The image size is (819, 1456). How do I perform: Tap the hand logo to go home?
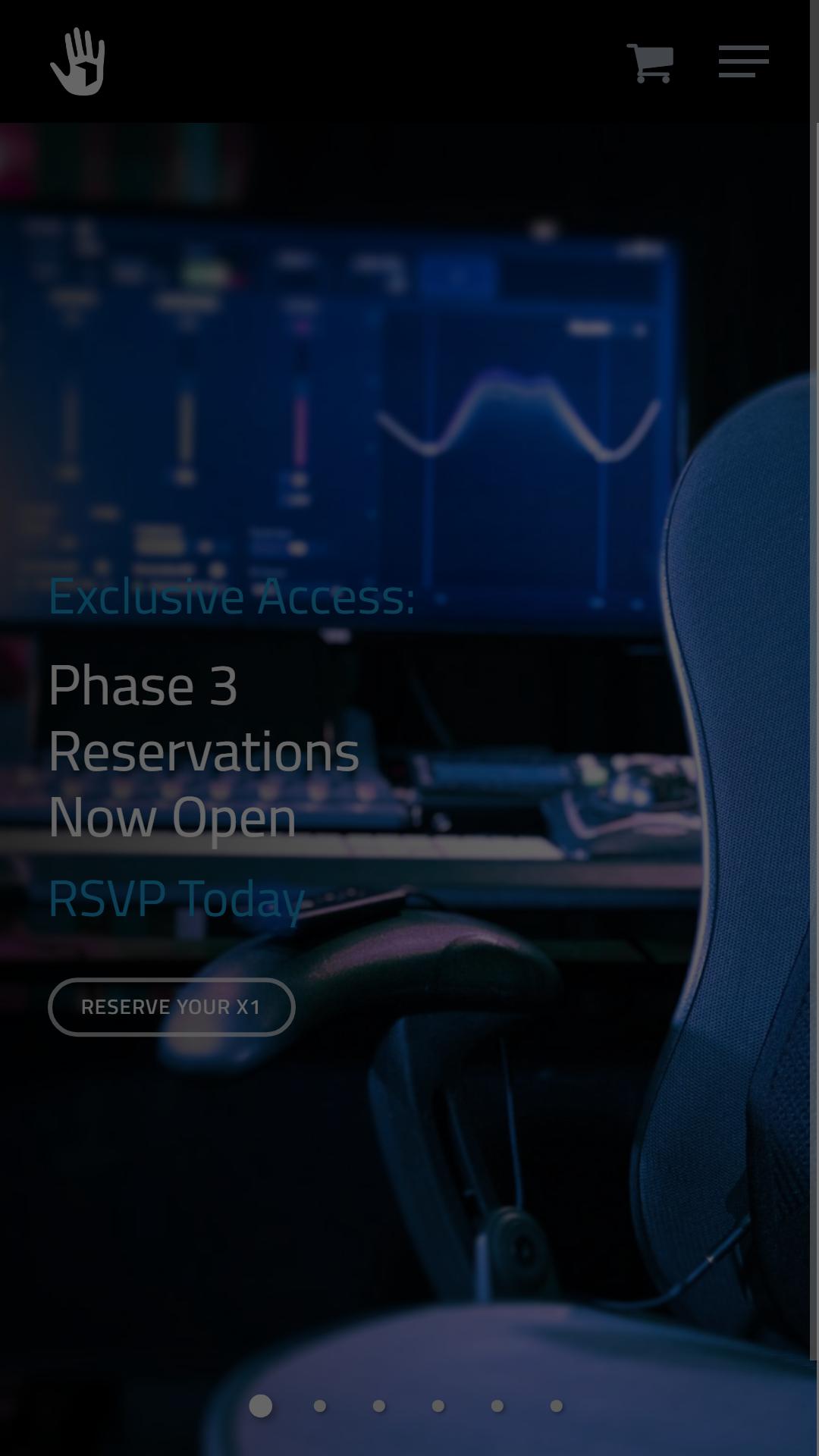coord(77,61)
